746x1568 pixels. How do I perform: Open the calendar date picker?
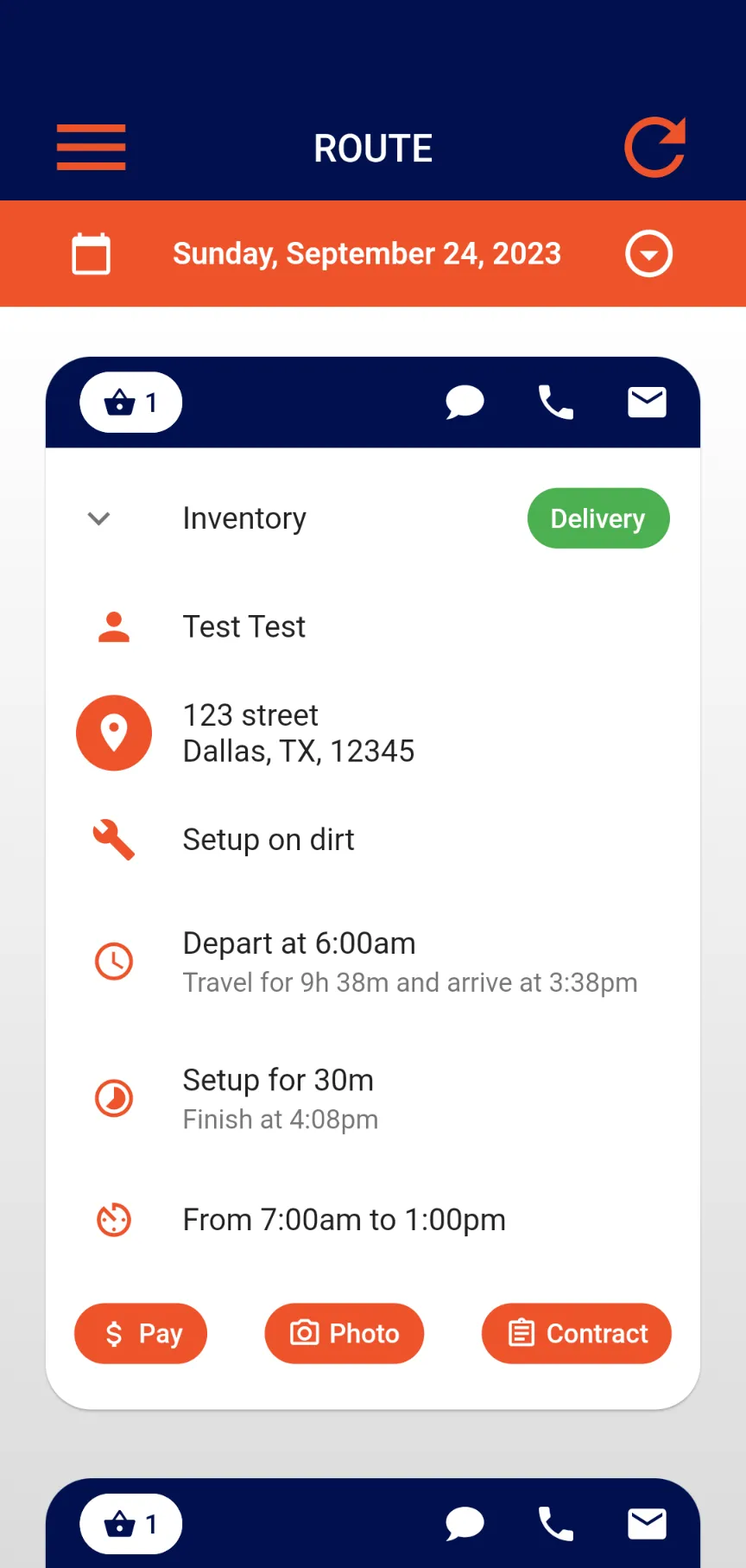click(91, 254)
